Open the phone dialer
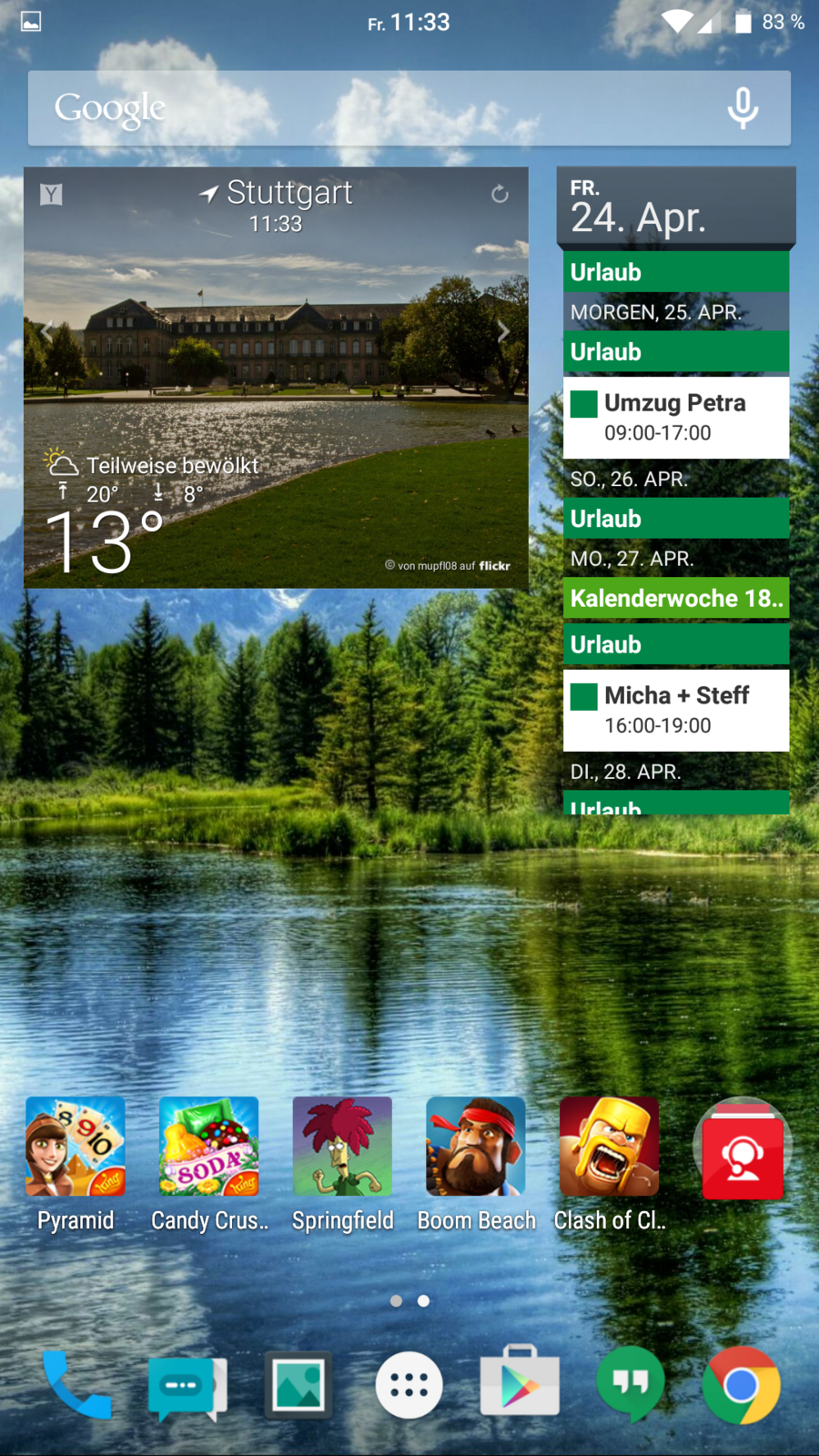Screen dimensions: 819x1456 (x=77, y=1385)
